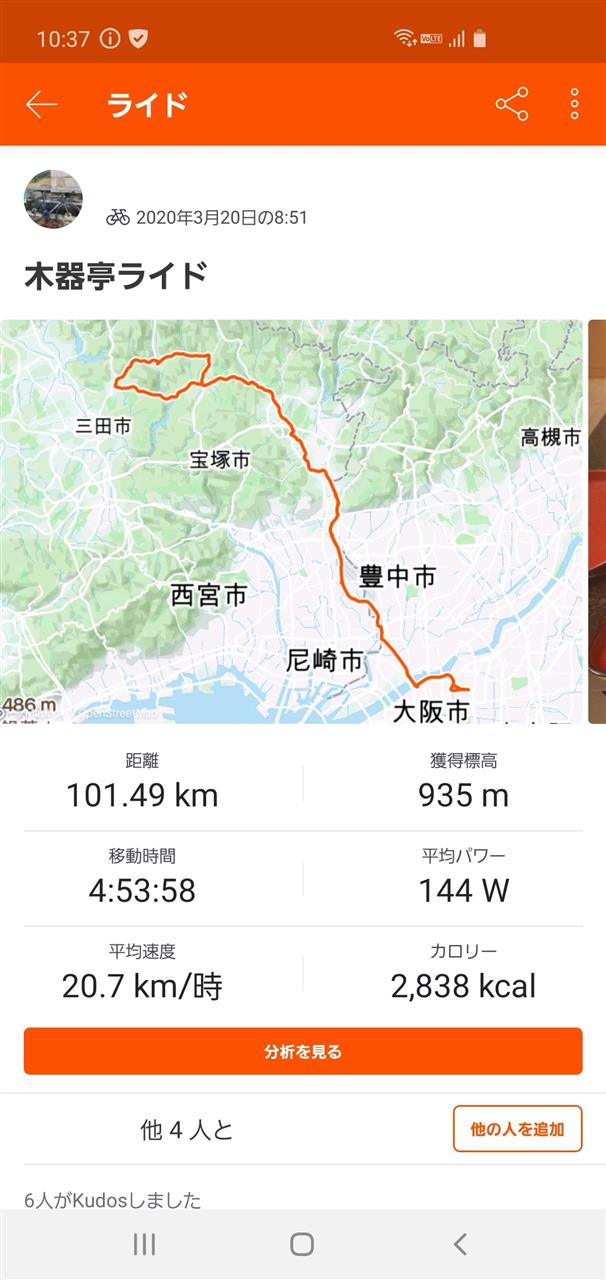Open the ride photo beside the map
This screenshot has height=1280, width=606.
[597, 521]
